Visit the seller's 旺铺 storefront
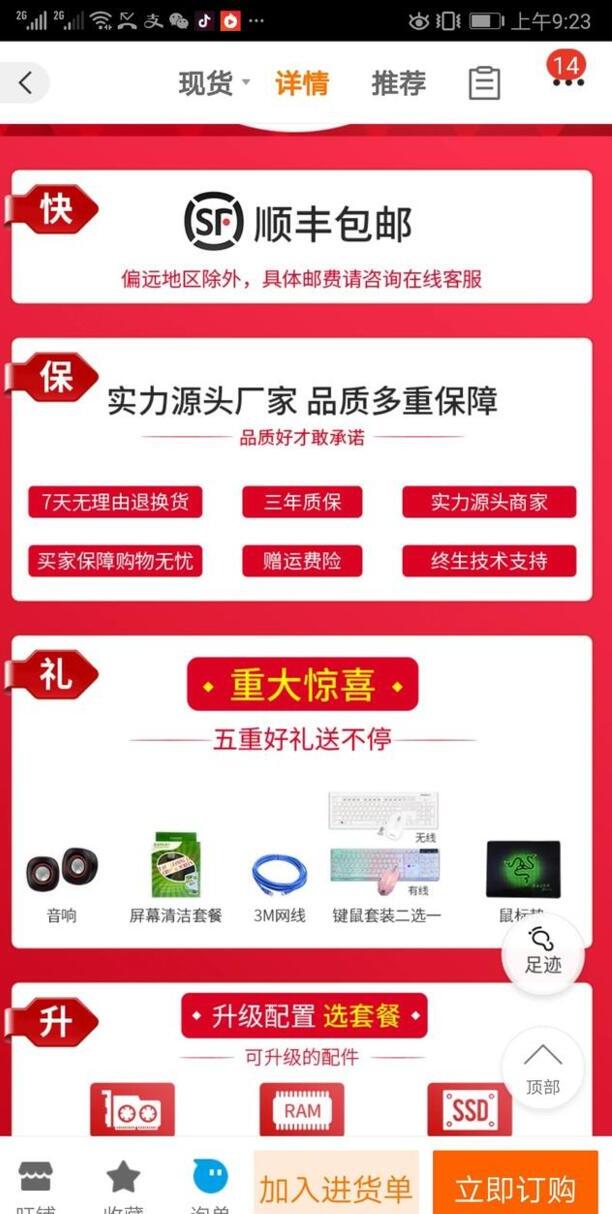The image size is (612, 1214). pyautogui.click(x=35, y=1185)
